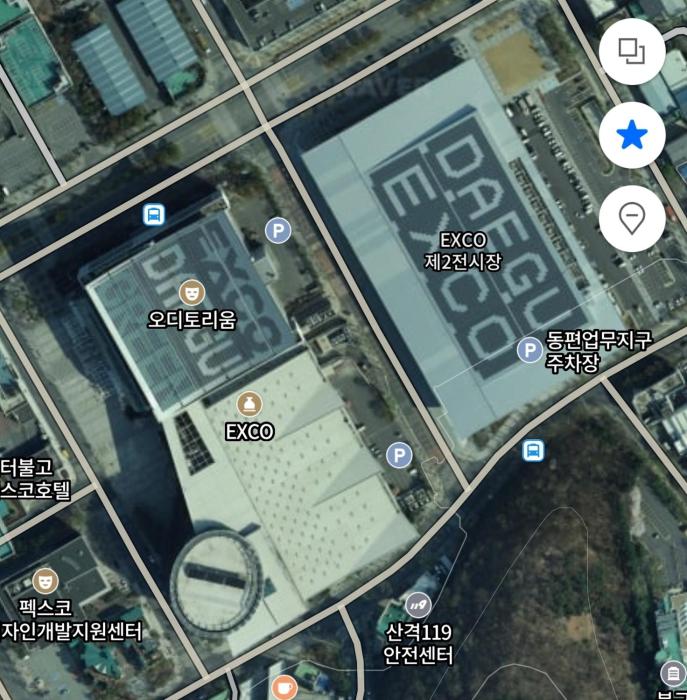Viewport: 687px width, 700px height.
Task: Tap the bus stop icon near 오디토리움
Action: pos(153,214)
